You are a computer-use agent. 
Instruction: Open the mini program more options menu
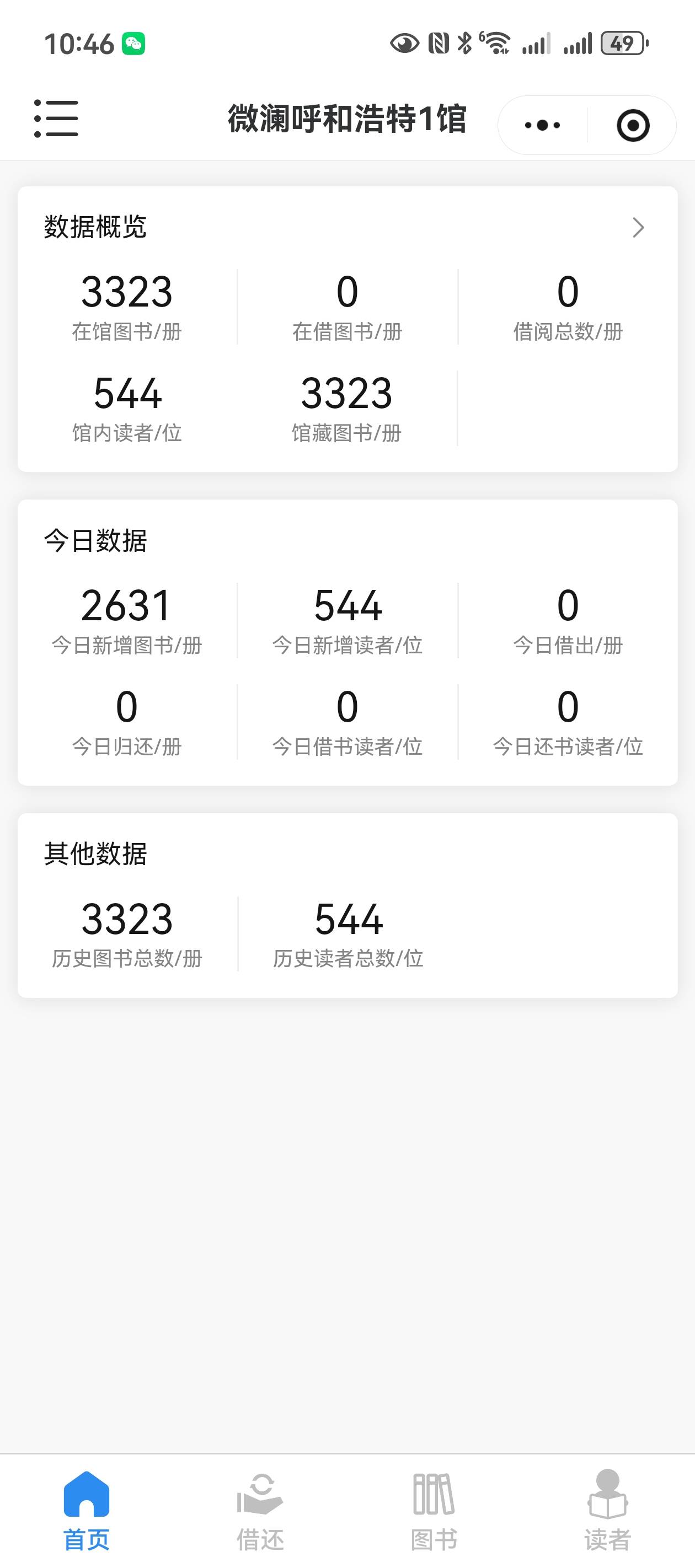[x=542, y=125]
